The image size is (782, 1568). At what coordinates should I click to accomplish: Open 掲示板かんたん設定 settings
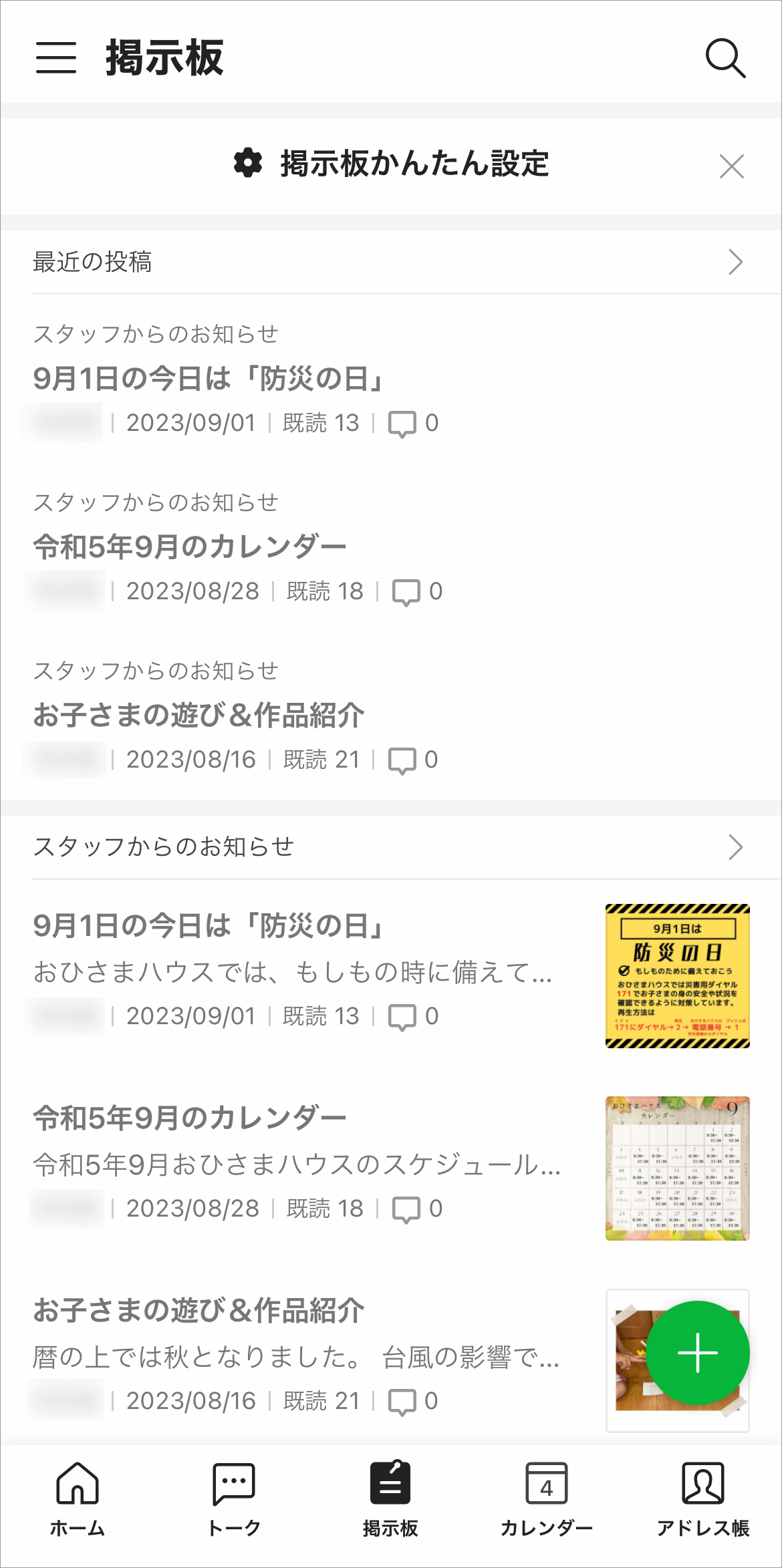click(x=391, y=164)
